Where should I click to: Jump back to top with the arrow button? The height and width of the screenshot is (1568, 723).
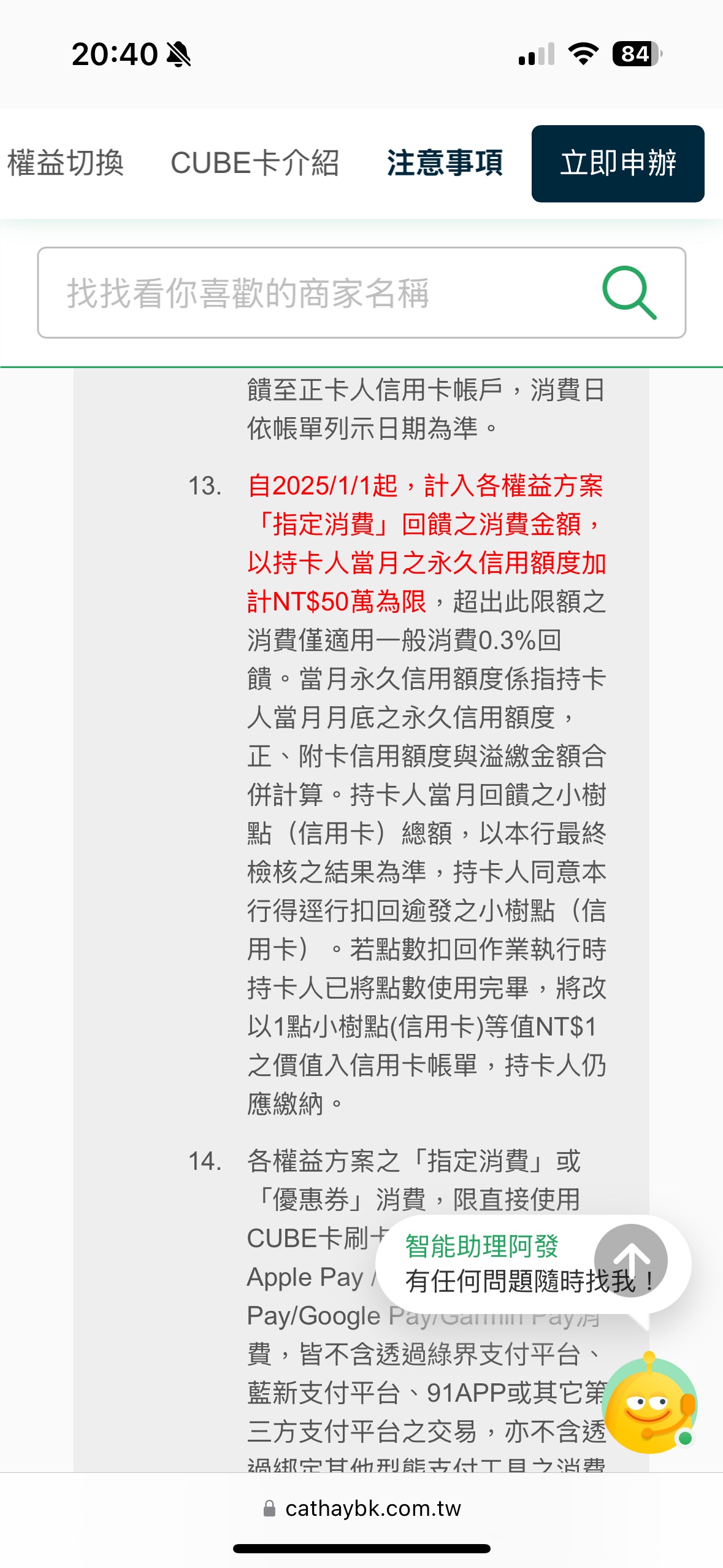(x=631, y=1259)
